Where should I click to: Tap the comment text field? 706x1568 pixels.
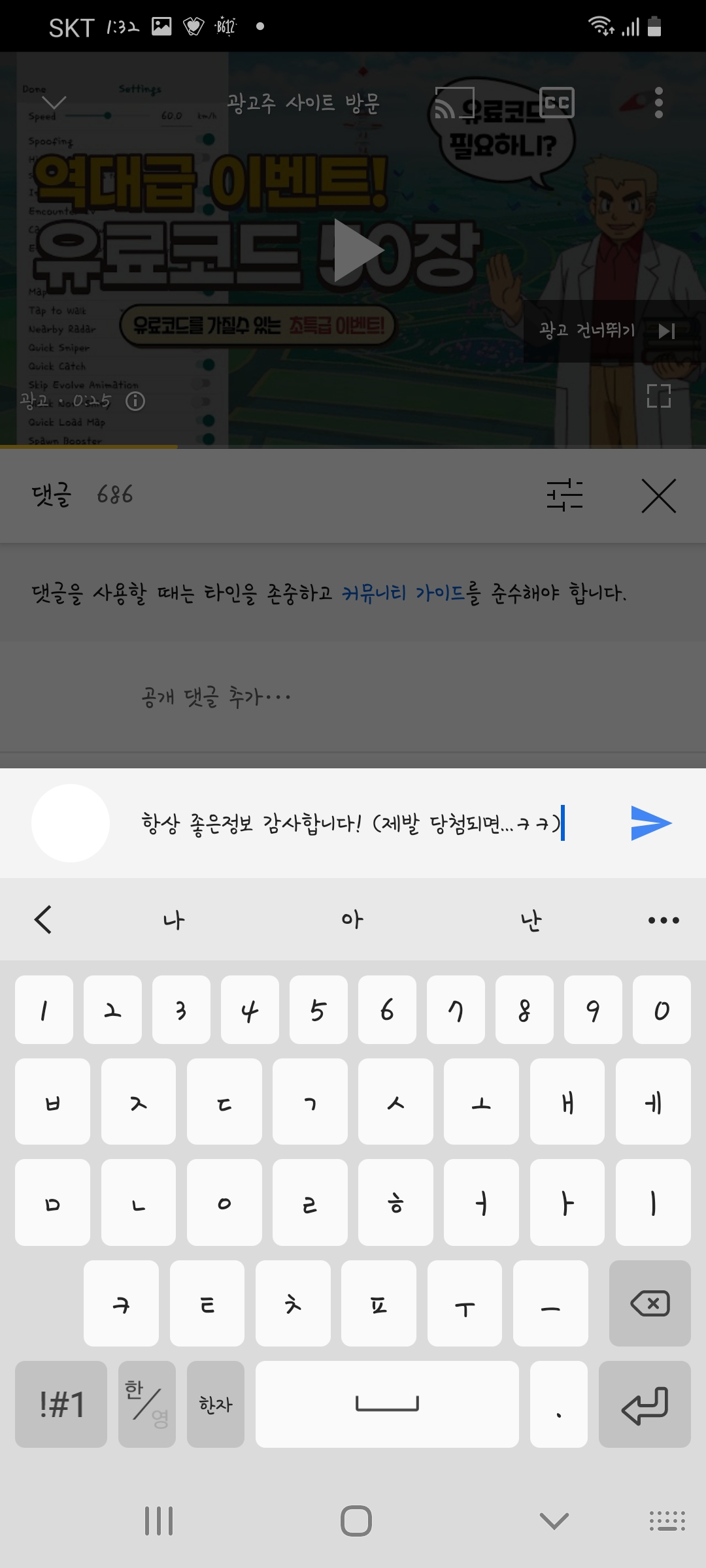pyautogui.click(x=353, y=823)
